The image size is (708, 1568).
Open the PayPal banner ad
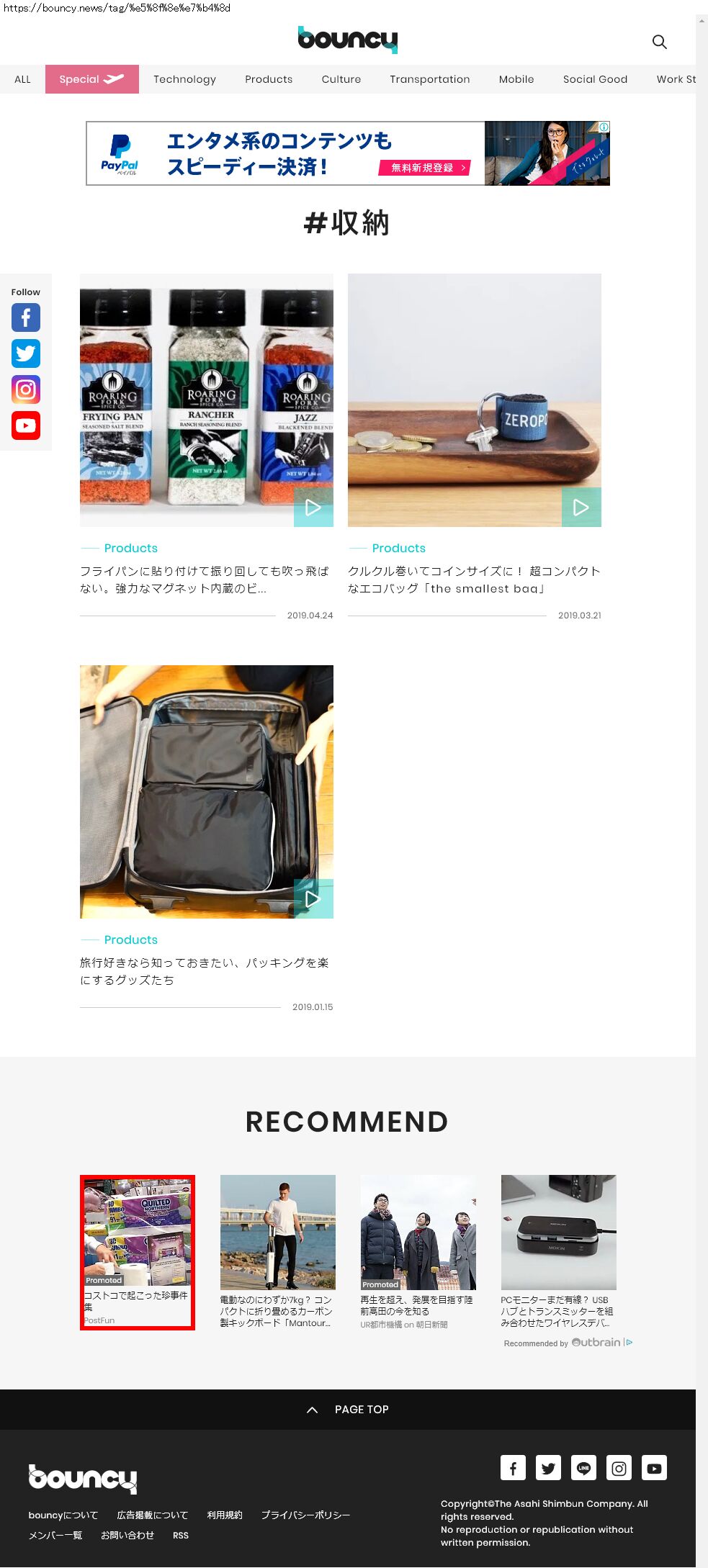pos(348,153)
